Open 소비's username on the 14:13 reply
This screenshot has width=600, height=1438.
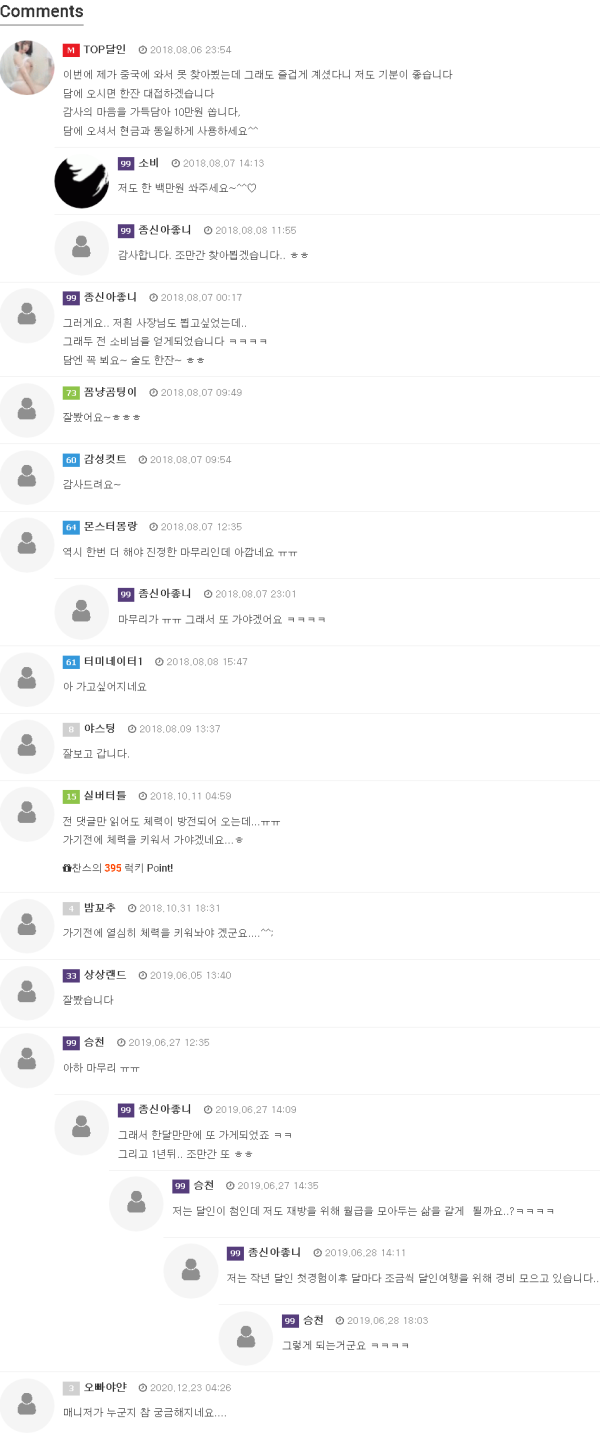[148, 163]
